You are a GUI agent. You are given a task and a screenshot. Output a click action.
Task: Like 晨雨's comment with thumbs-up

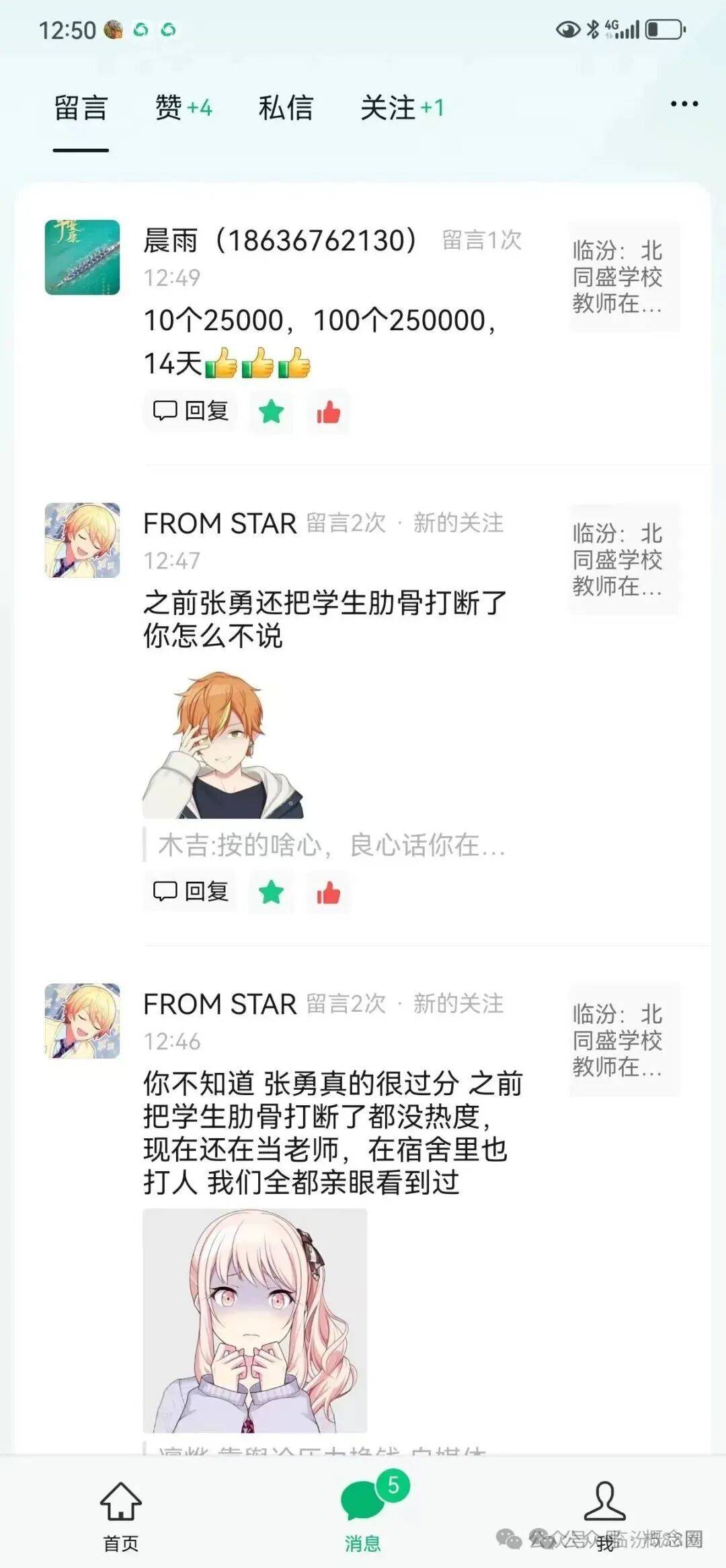328,412
